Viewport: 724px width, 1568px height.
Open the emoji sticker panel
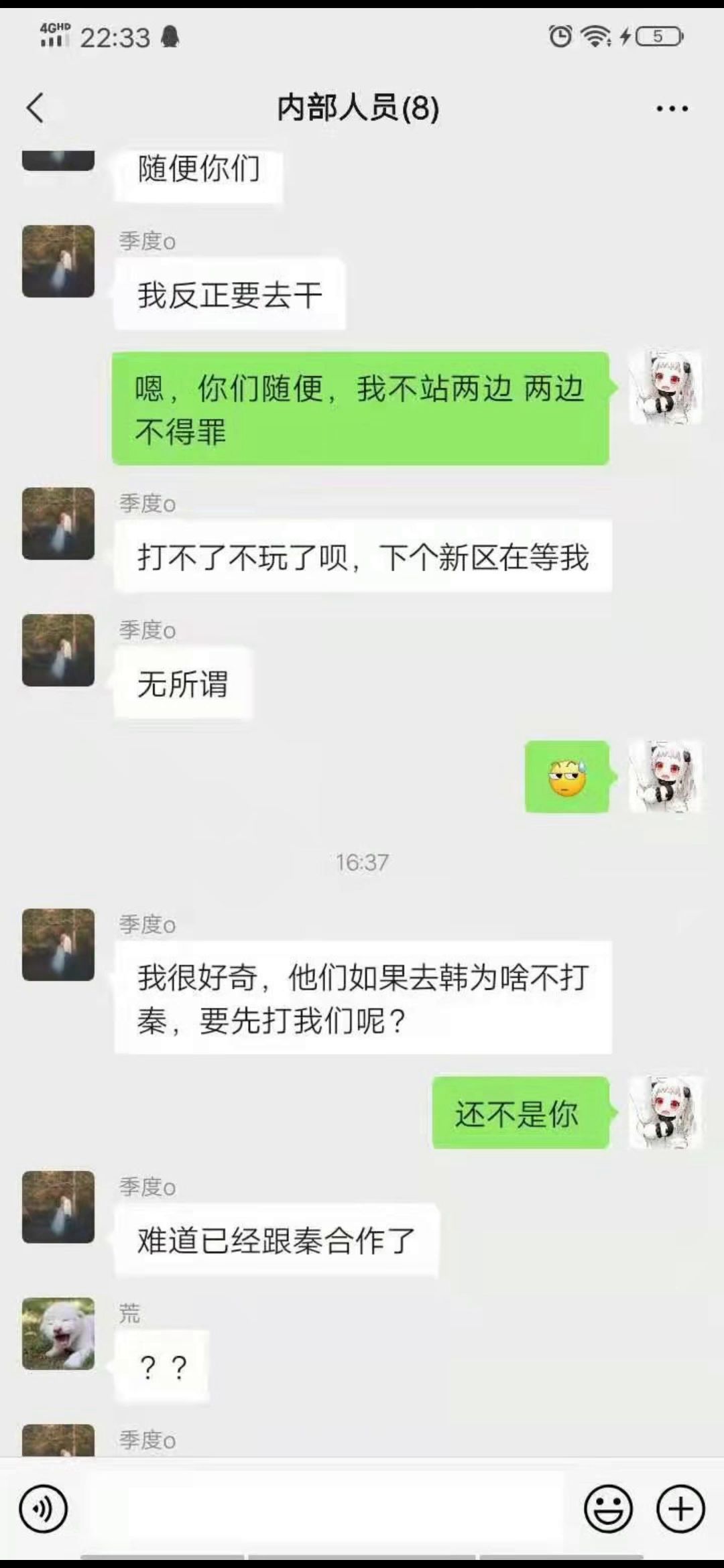point(608,1509)
